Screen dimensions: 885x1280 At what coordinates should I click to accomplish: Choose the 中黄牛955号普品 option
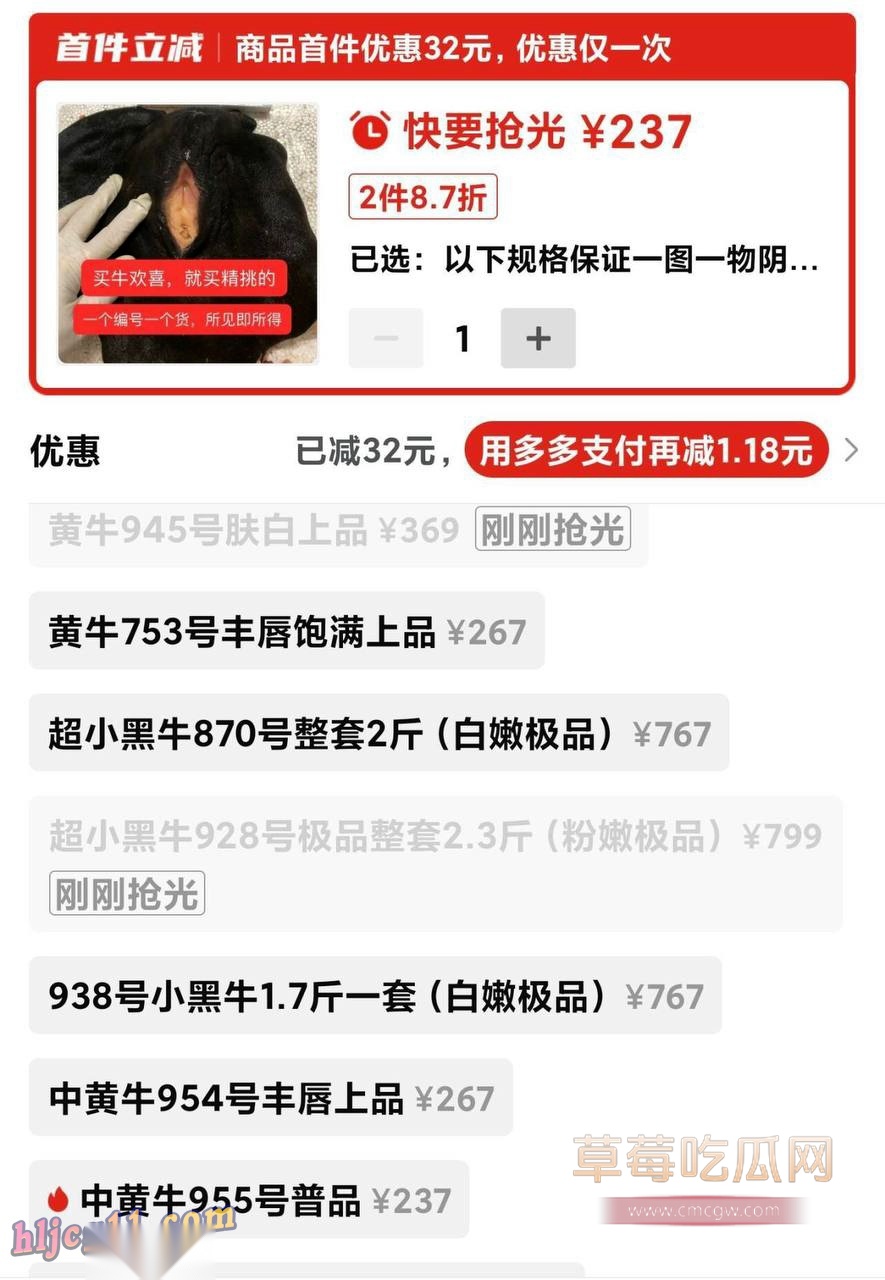pyautogui.click(x=248, y=1200)
